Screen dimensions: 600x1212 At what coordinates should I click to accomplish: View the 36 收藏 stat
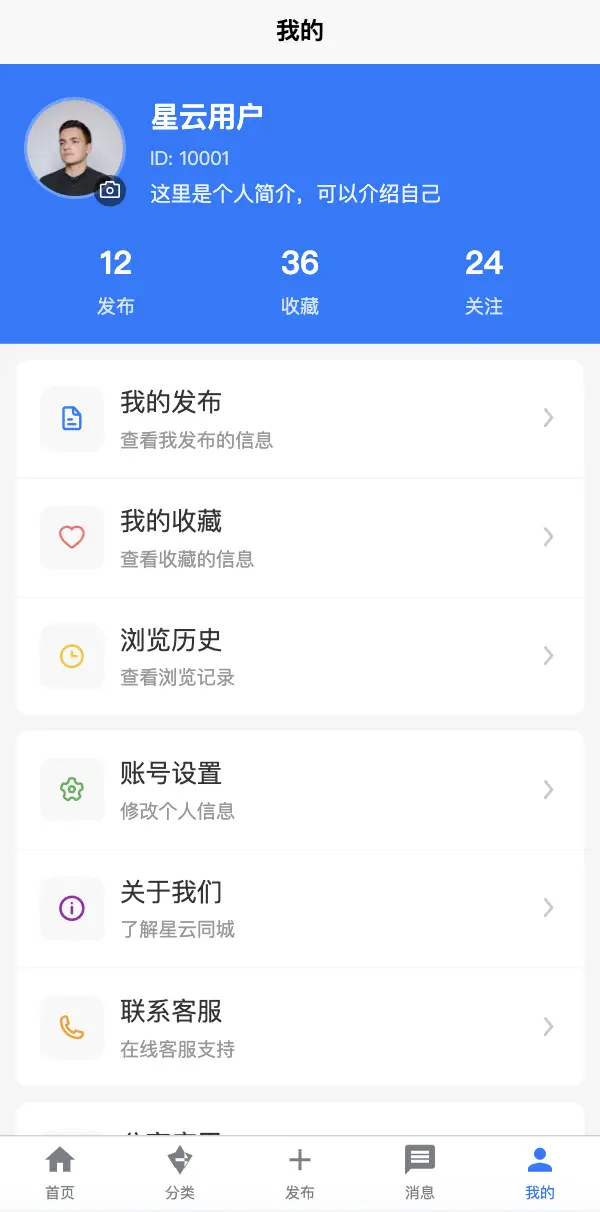coord(300,280)
